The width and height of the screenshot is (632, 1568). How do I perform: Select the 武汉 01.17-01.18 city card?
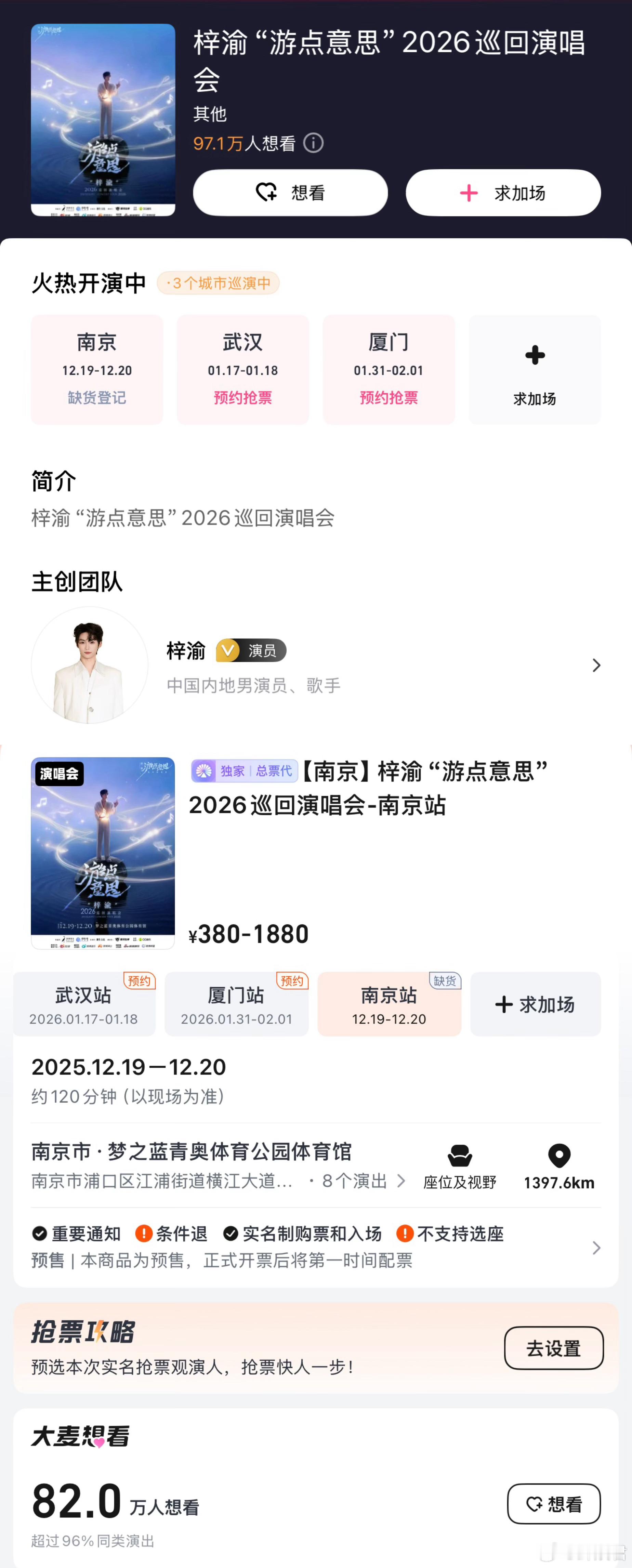(242, 369)
